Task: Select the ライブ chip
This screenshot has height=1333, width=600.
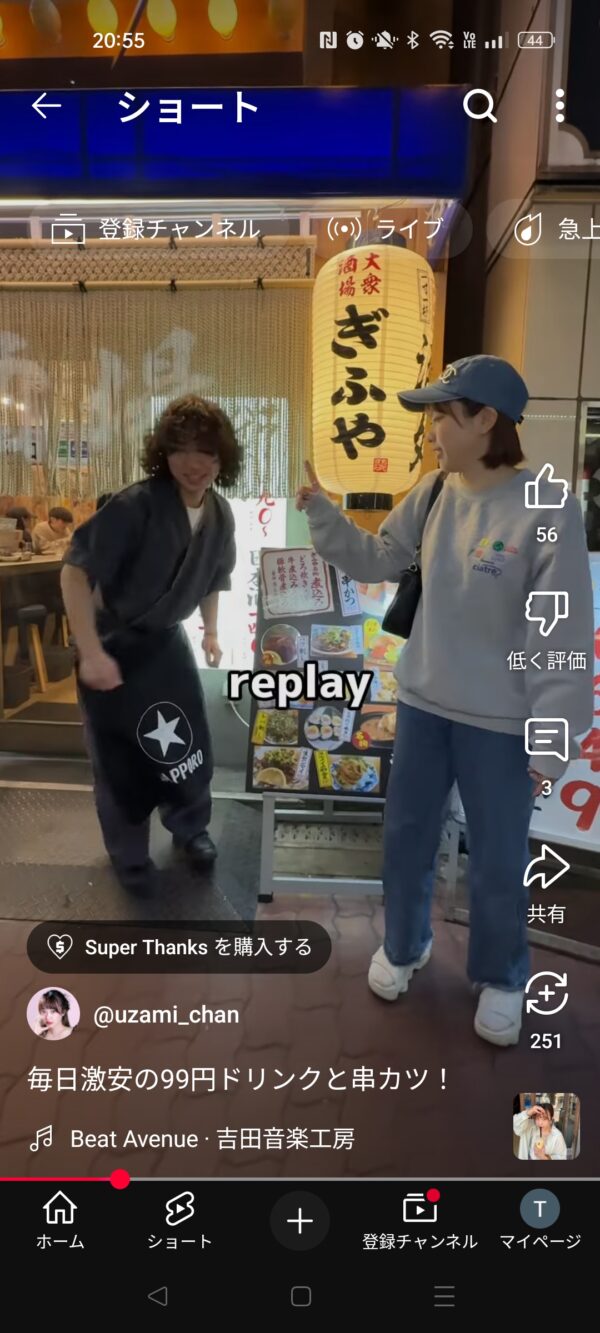Action: pos(386,229)
